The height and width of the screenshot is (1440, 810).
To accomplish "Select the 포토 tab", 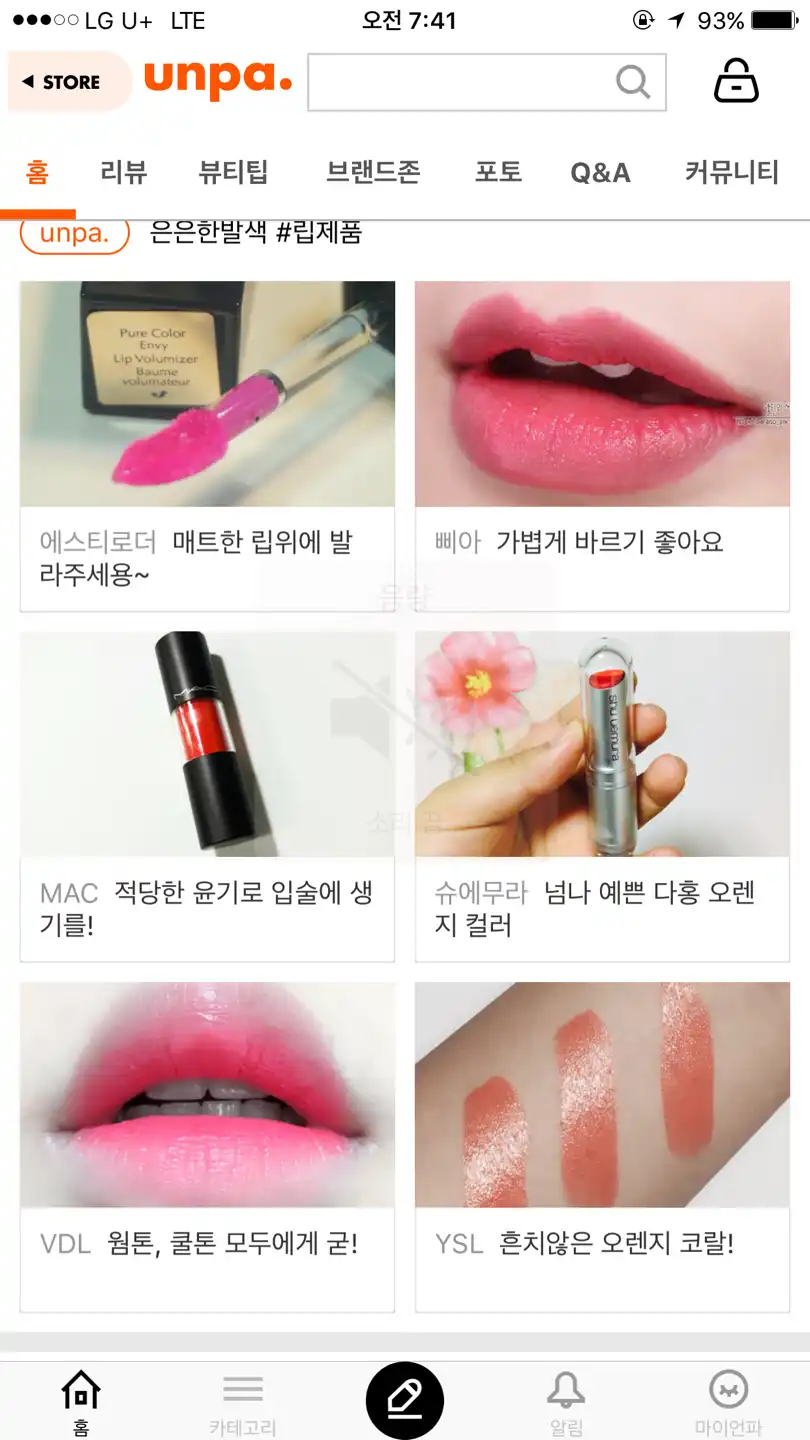I will point(498,172).
